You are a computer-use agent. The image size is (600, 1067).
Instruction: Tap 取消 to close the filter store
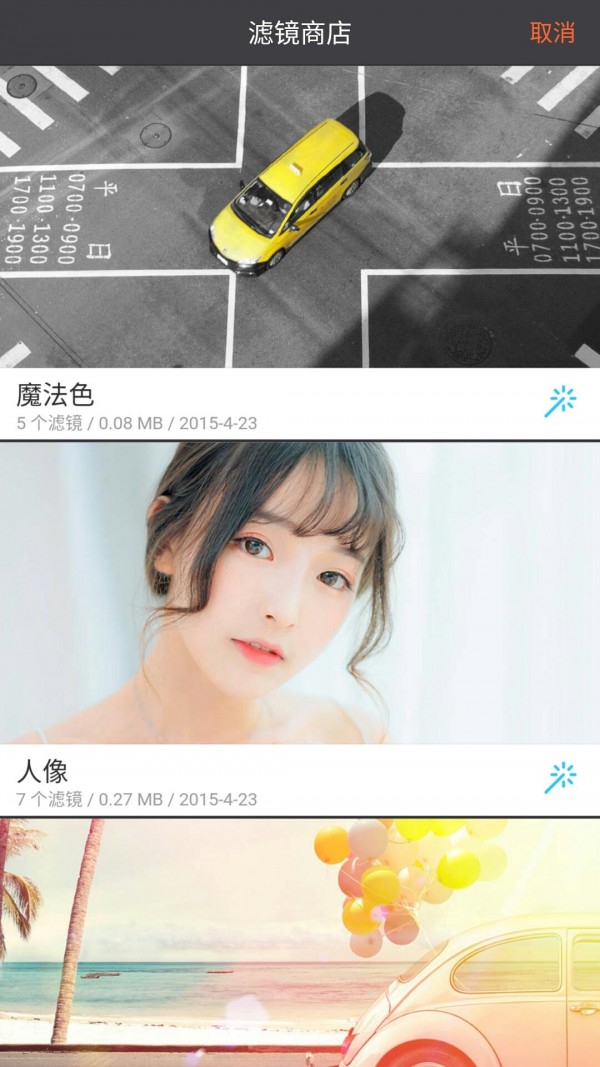tap(552, 32)
